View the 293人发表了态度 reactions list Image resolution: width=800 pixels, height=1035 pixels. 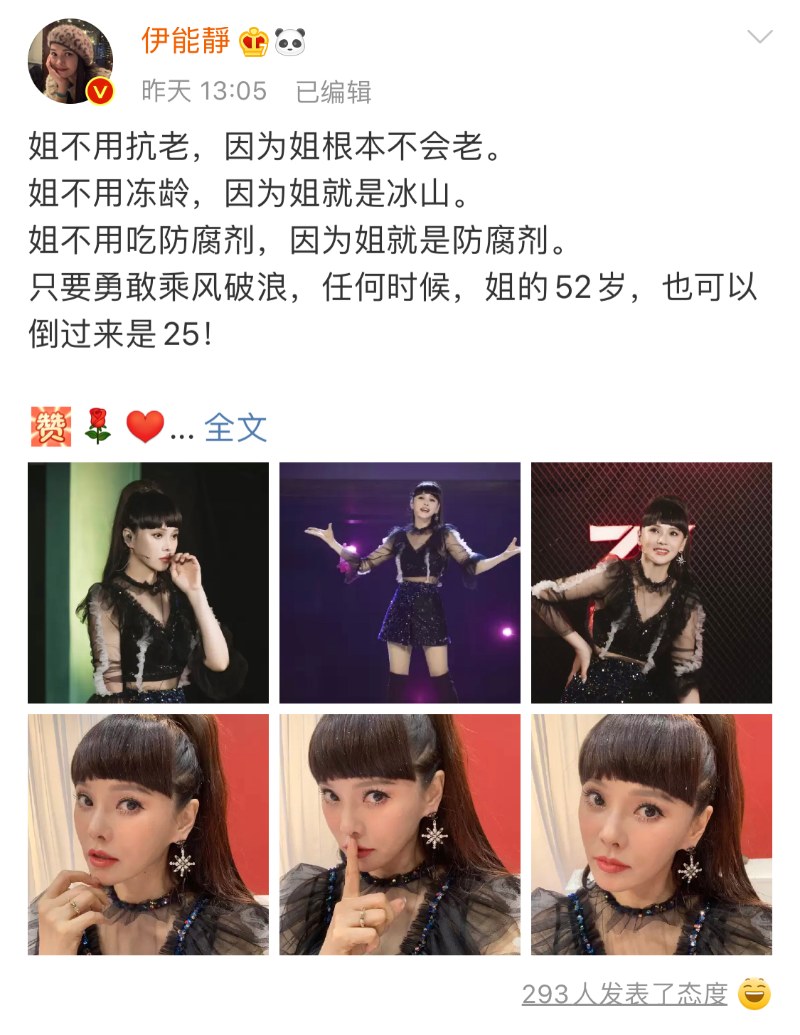coord(624,993)
